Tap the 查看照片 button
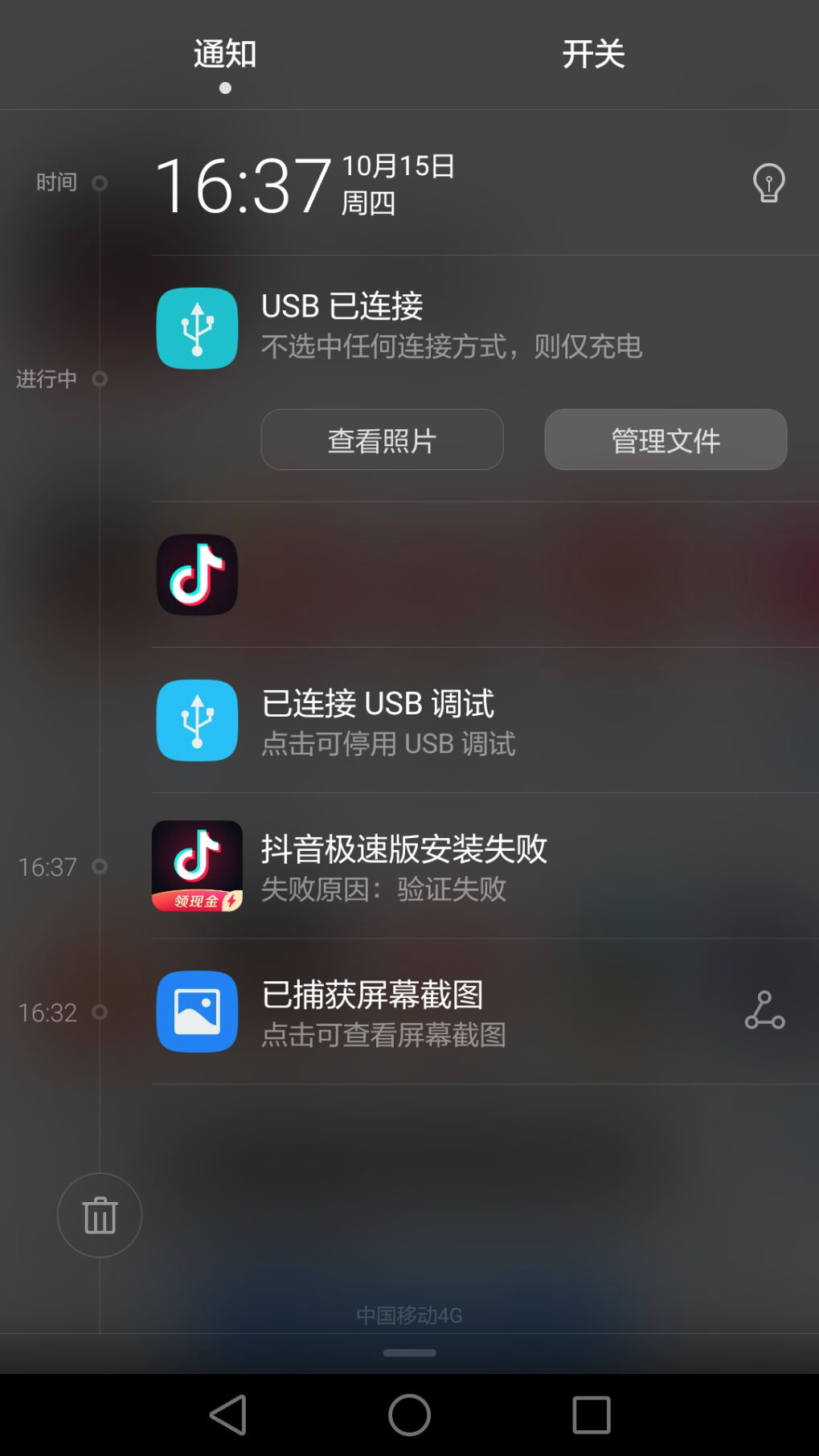 click(382, 440)
